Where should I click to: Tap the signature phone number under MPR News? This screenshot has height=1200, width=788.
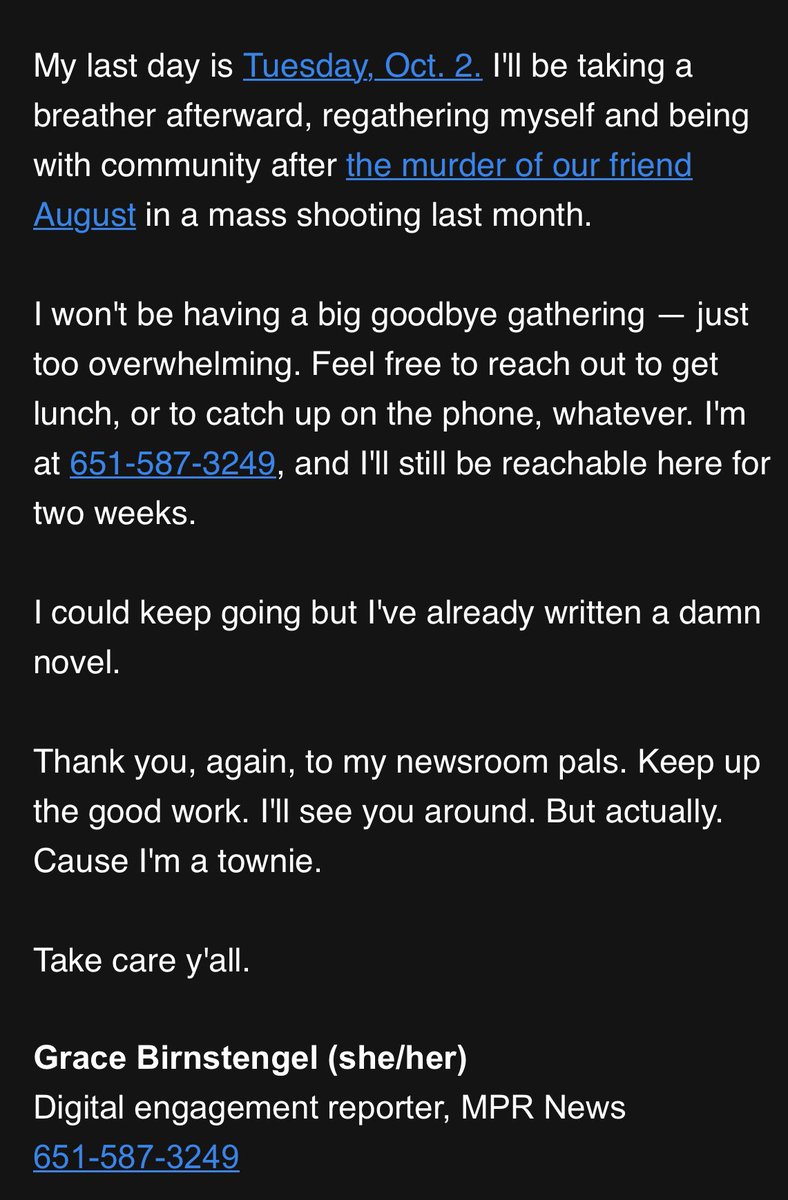(136, 1156)
